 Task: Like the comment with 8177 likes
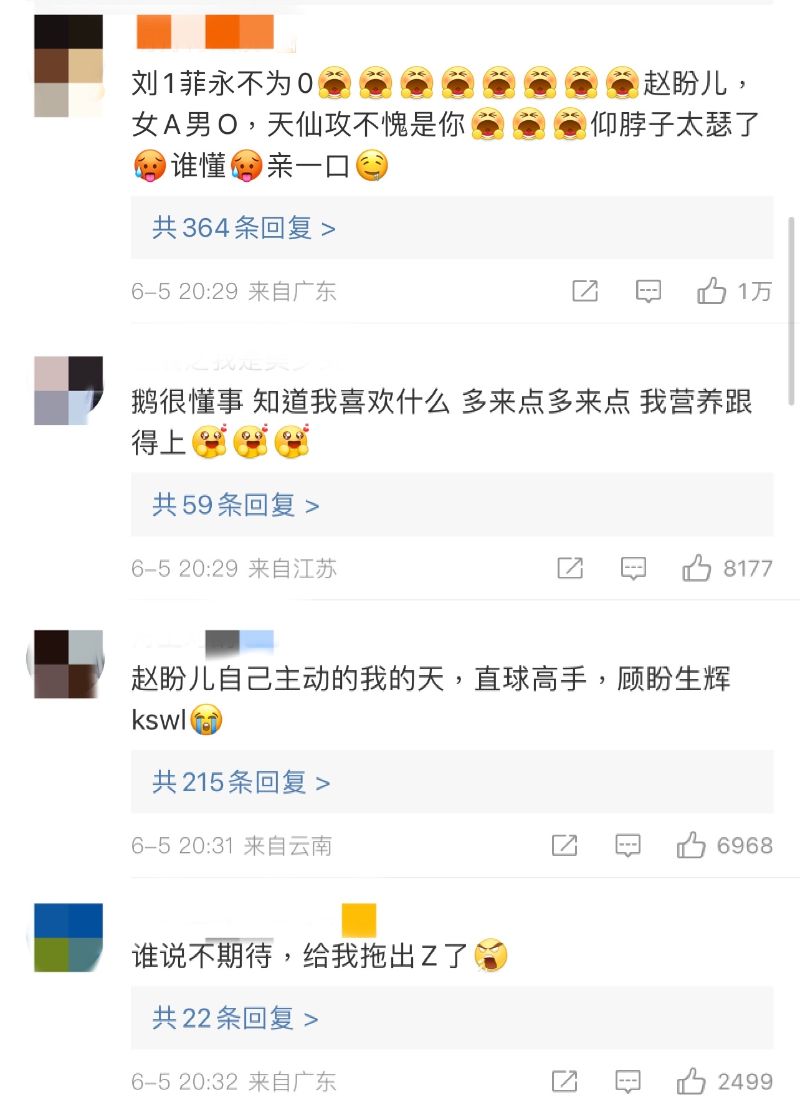[697, 569]
